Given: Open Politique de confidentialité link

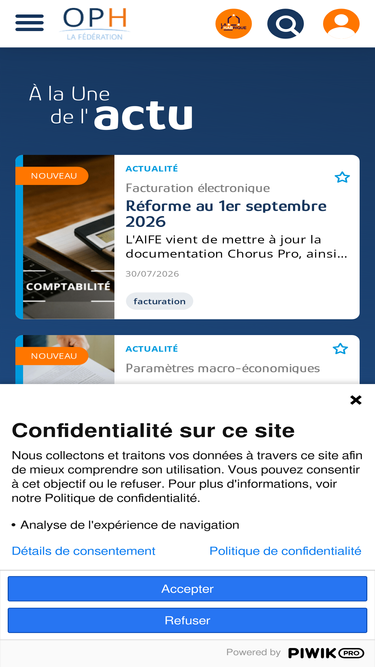Looking at the screenshot, I should 285,551.
